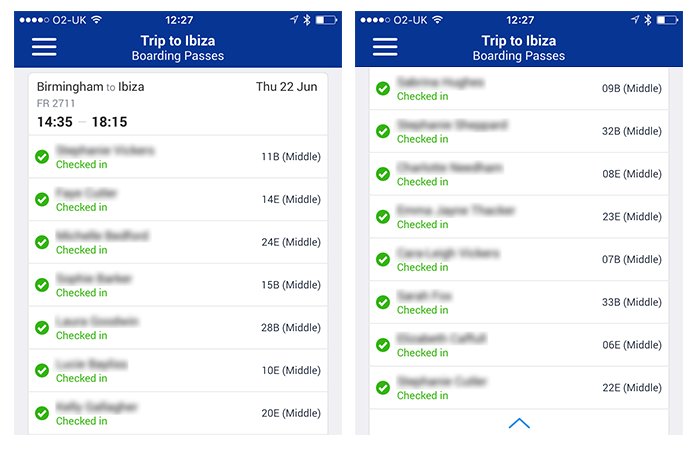Image resolution: width=696 pixels, height=449 pixels.
Task: Open boarding pass for seat 11B
Action: pyautogui.click(x=178, y=157)
